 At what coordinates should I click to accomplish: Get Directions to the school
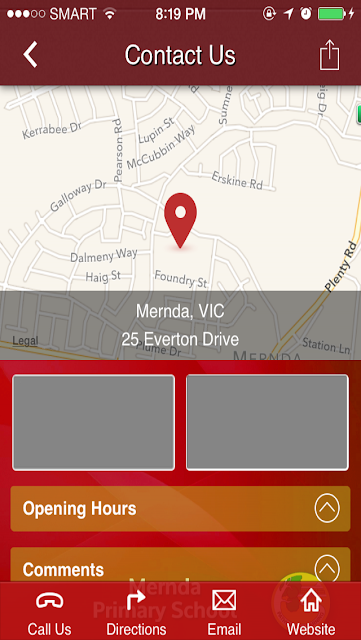pyautogui.click(x=136, y=612)
